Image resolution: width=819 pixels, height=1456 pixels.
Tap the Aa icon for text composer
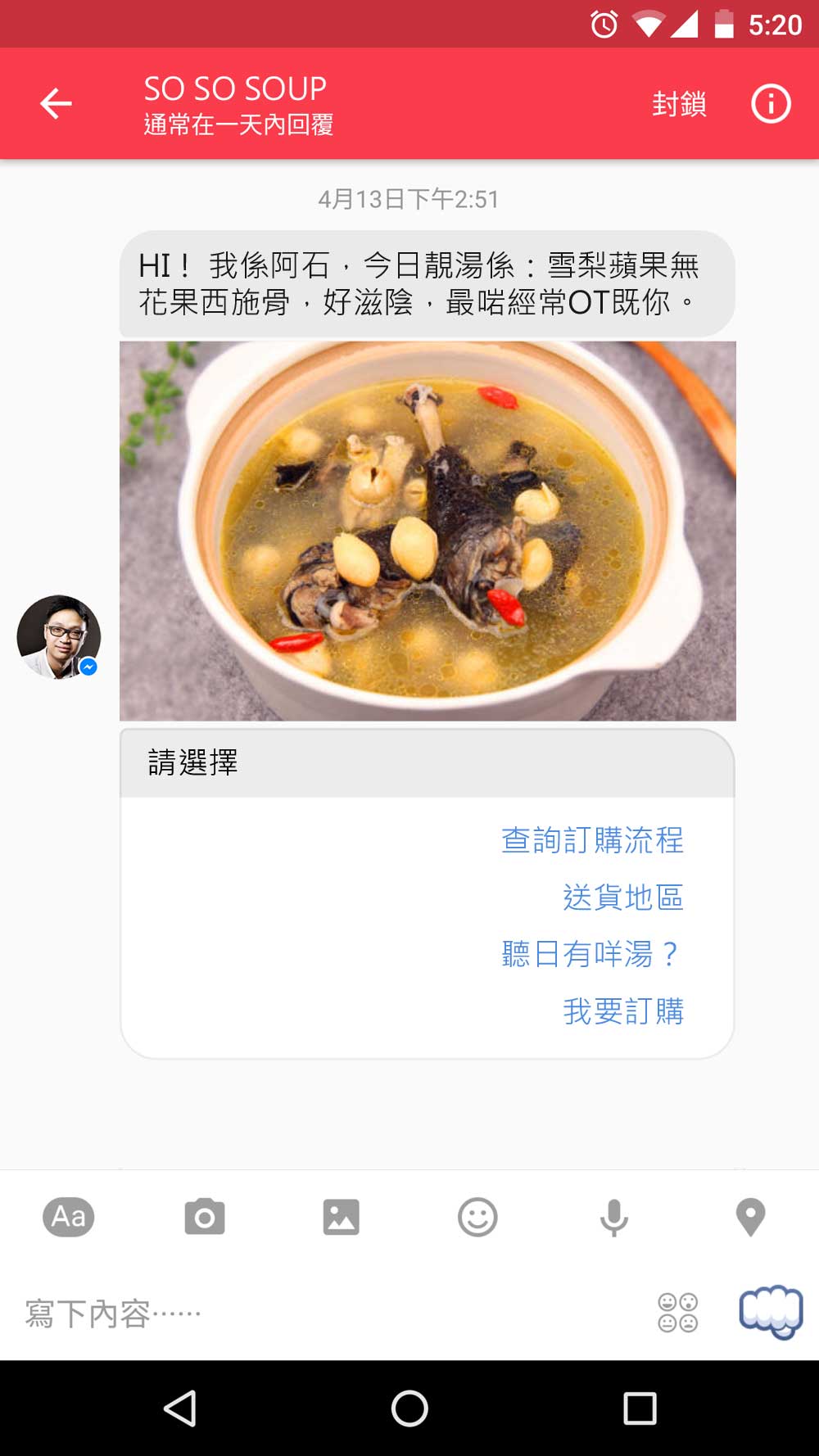[x=68, y=1217]
